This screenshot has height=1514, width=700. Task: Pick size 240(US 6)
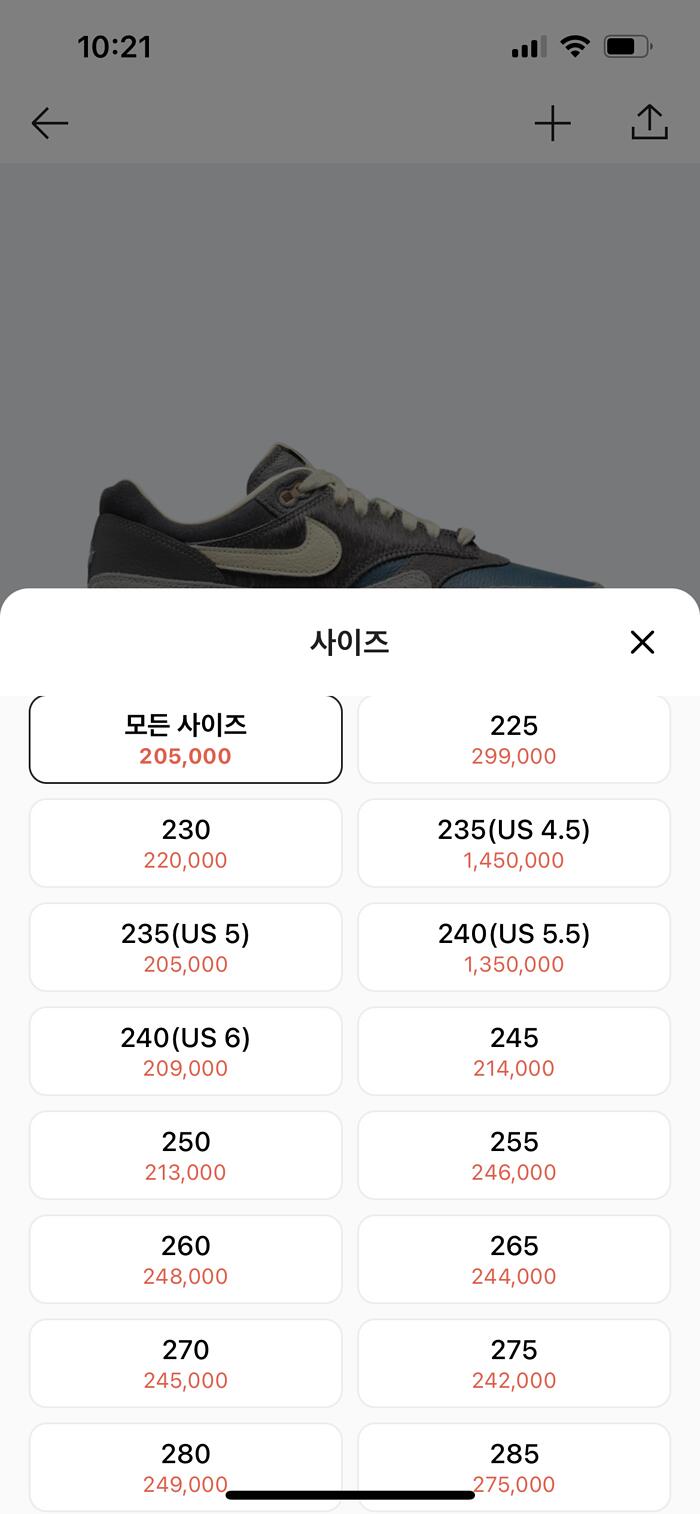coord(186,1051)
